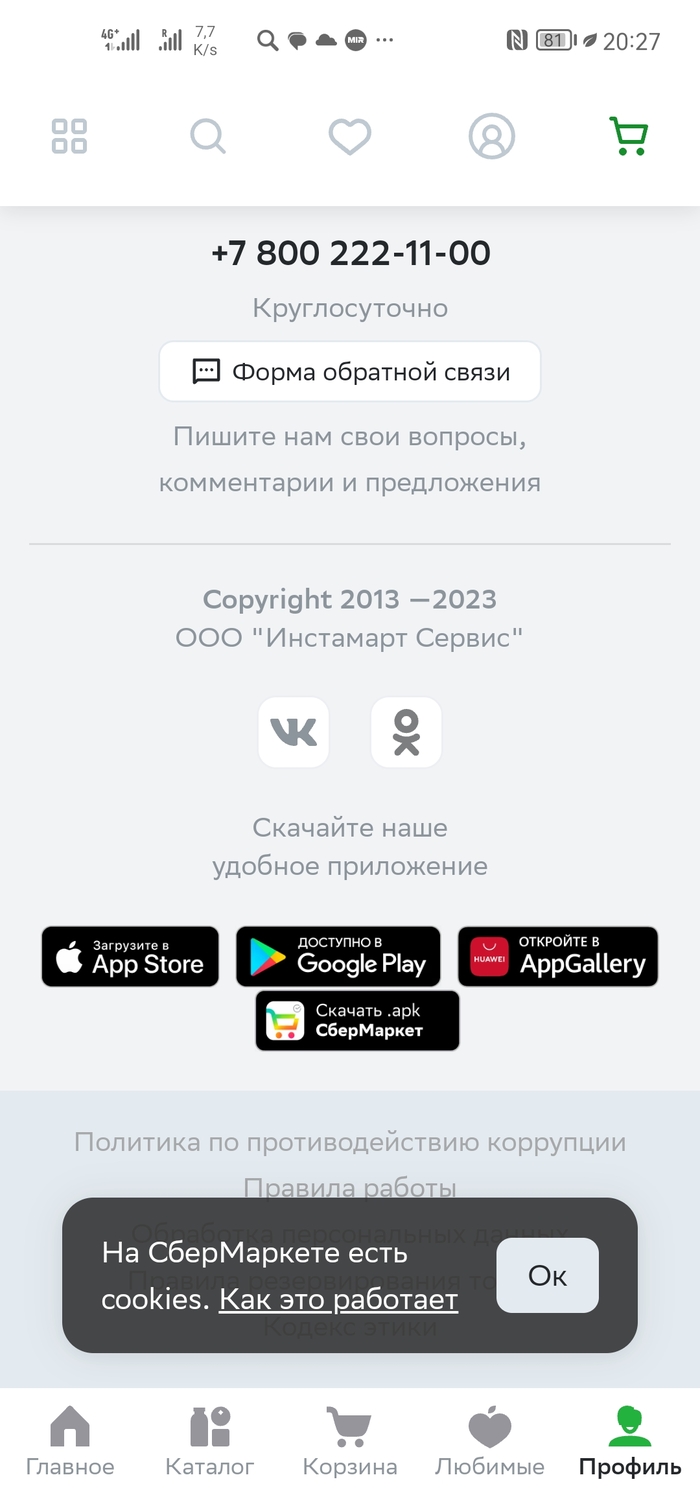Open Форма обратной связи button
This screenshot has width=700, height=1497.
tap(350, 372)
